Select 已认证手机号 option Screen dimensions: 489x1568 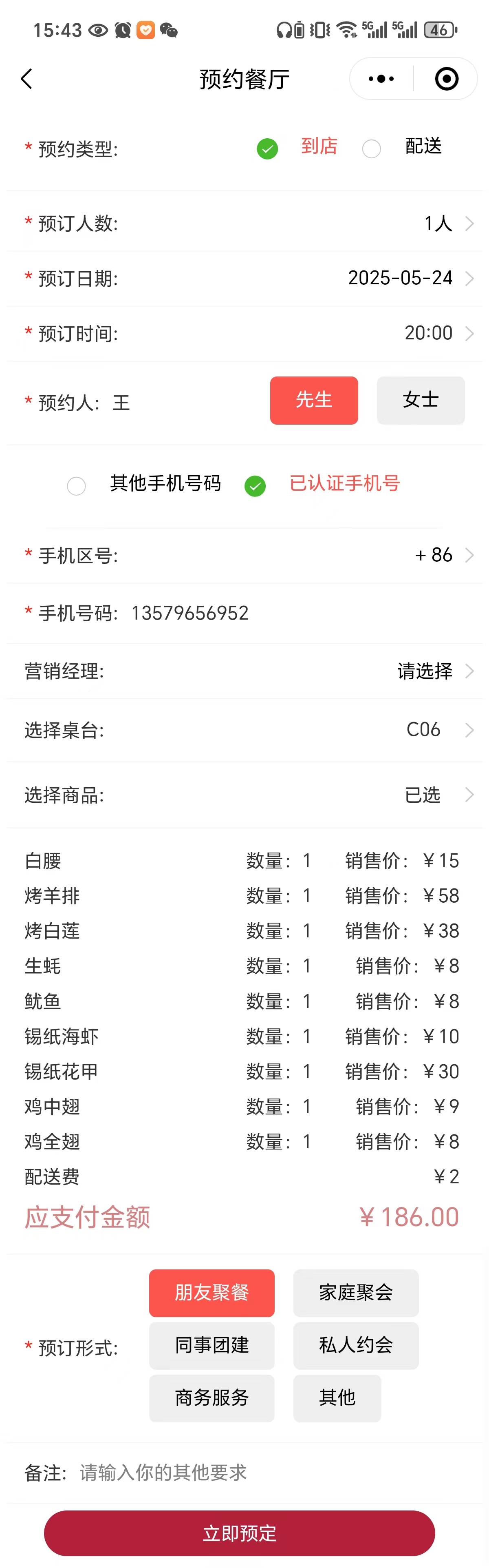click(x=256, y=486)
